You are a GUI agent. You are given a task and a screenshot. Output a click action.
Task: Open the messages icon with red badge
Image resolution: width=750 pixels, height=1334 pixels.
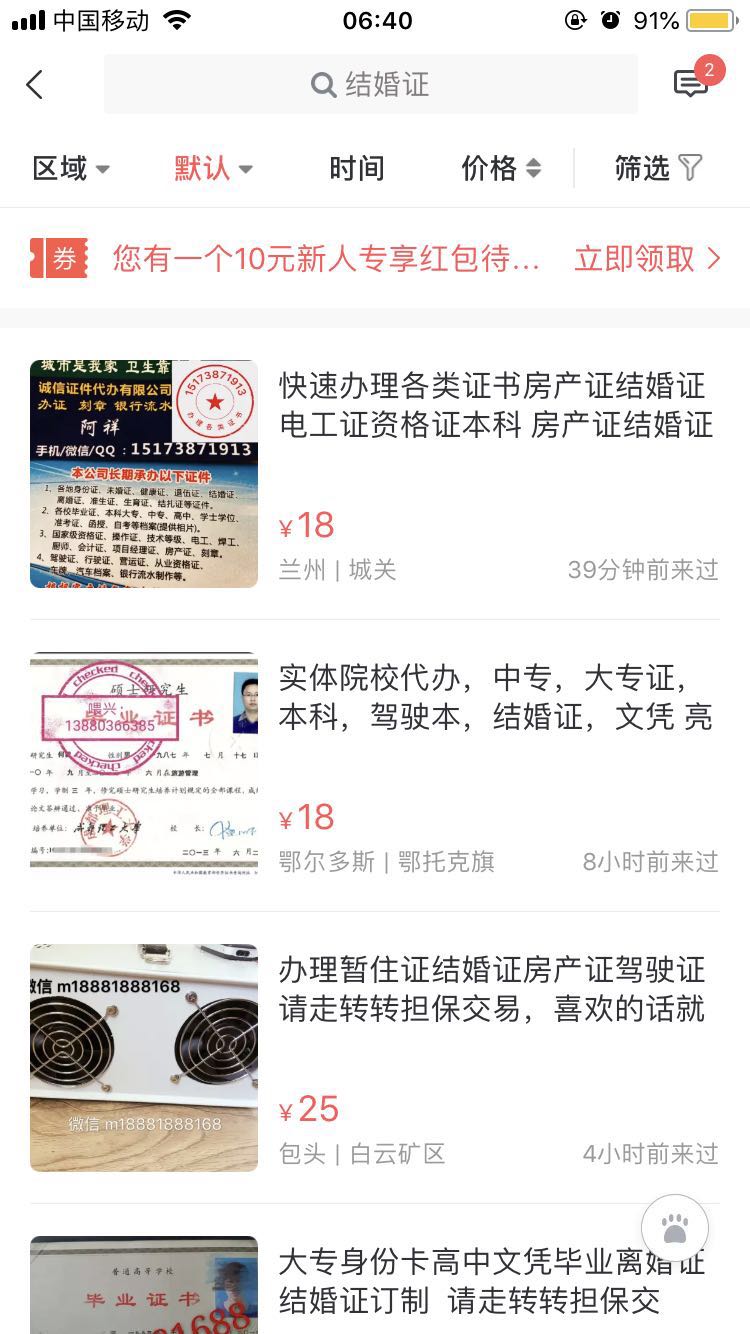pyautogui.click(x=690, y=85)
